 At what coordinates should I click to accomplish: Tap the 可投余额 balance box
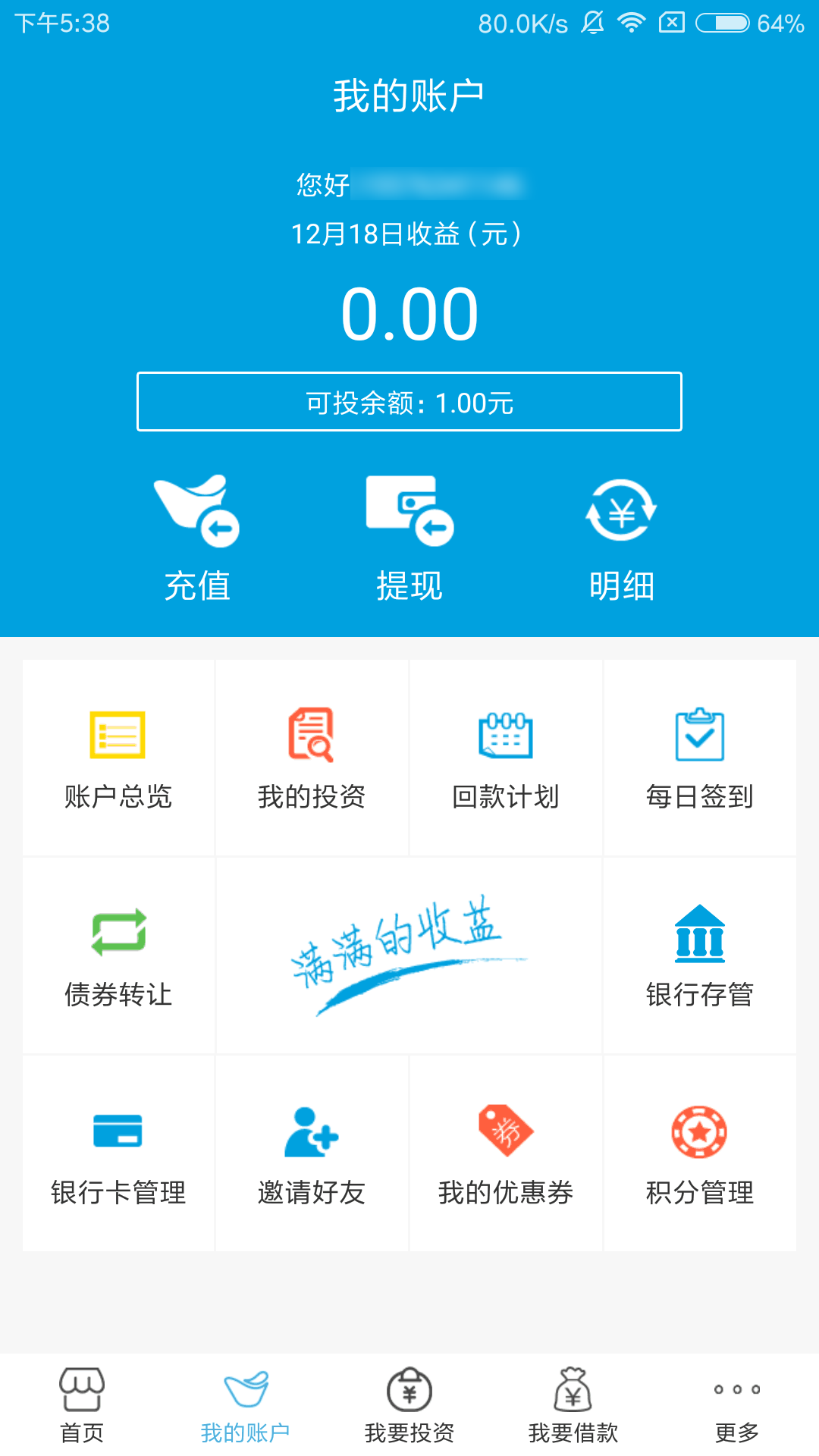pos(409,402)
